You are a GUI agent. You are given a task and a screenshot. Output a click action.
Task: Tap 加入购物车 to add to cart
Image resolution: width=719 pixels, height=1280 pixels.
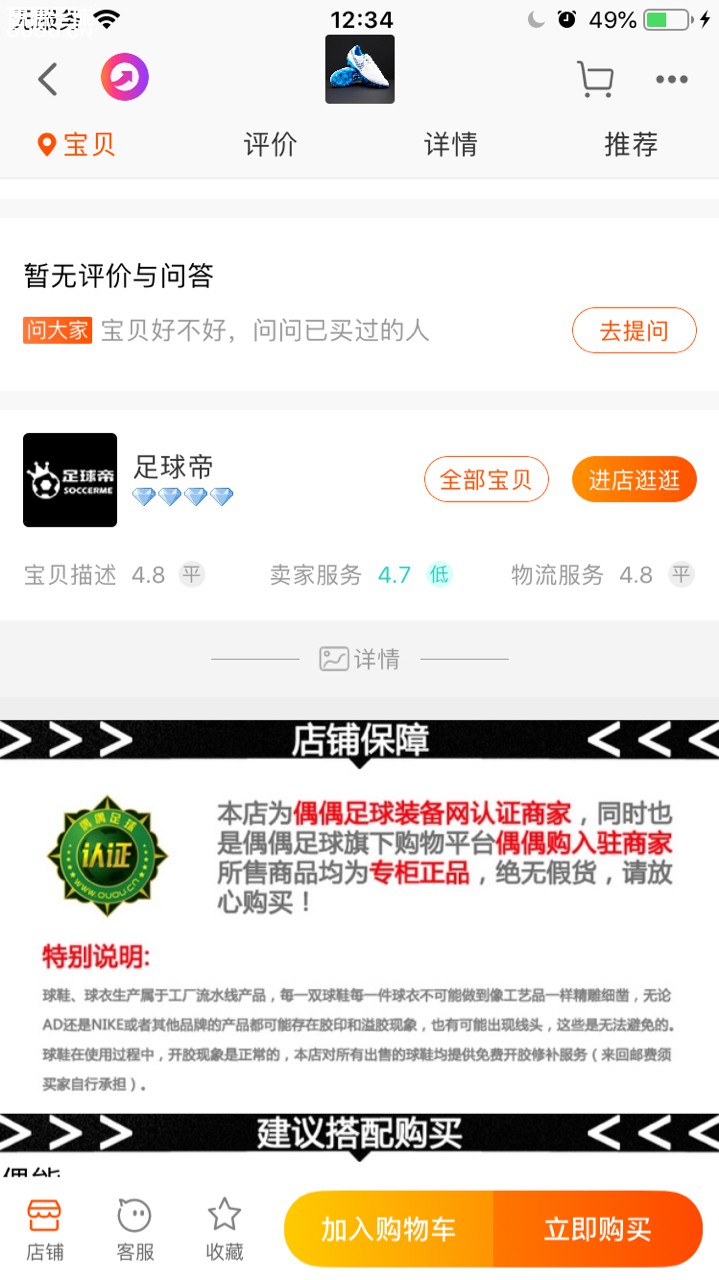tap(389, 1229)
